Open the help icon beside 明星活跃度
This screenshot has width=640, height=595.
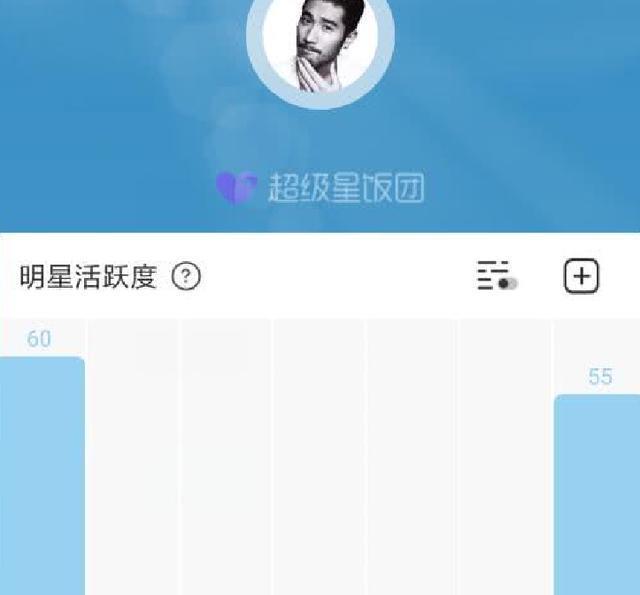[186, 277]
